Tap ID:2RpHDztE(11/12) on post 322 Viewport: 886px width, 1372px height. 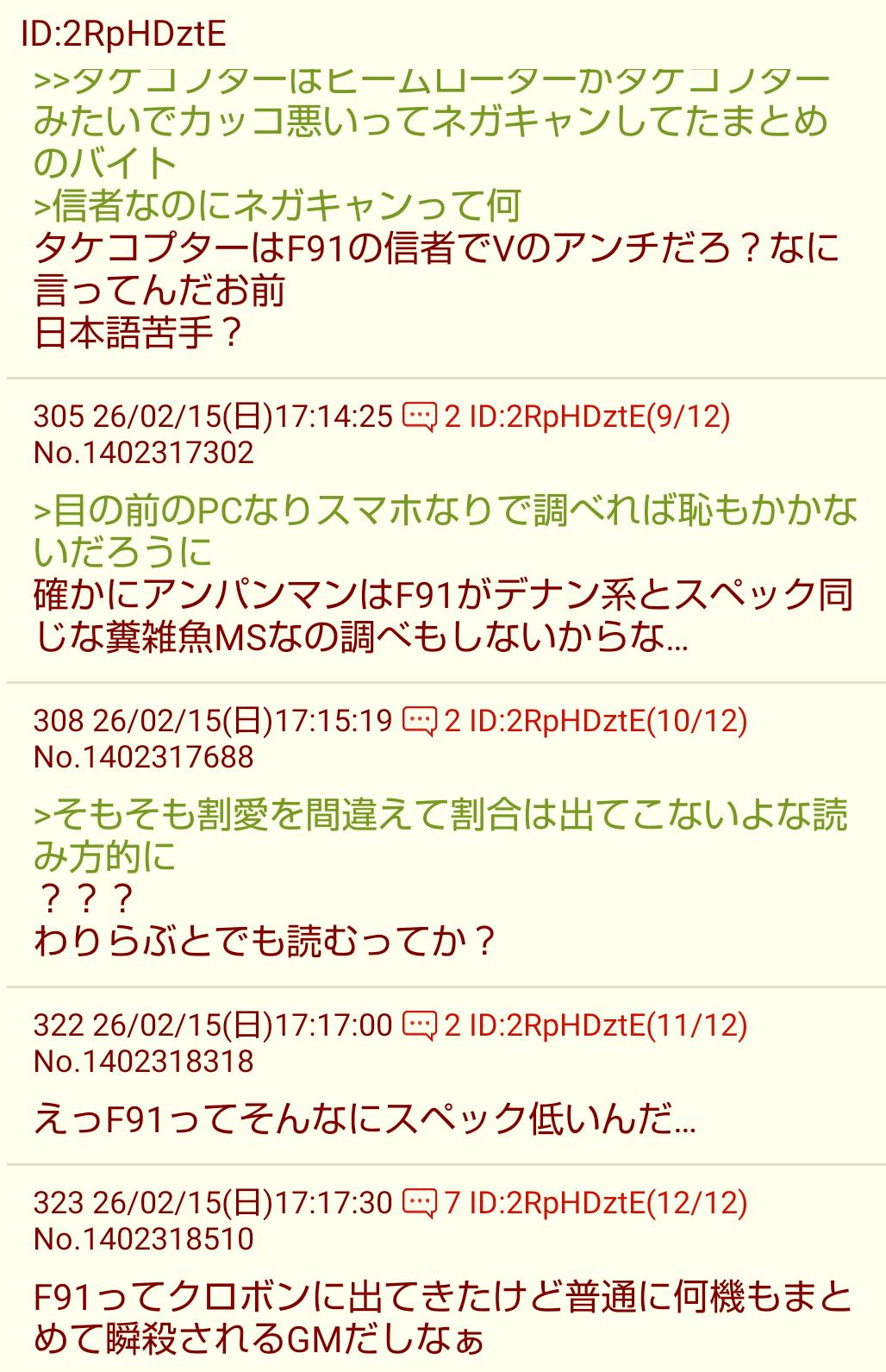point(608,1025)
